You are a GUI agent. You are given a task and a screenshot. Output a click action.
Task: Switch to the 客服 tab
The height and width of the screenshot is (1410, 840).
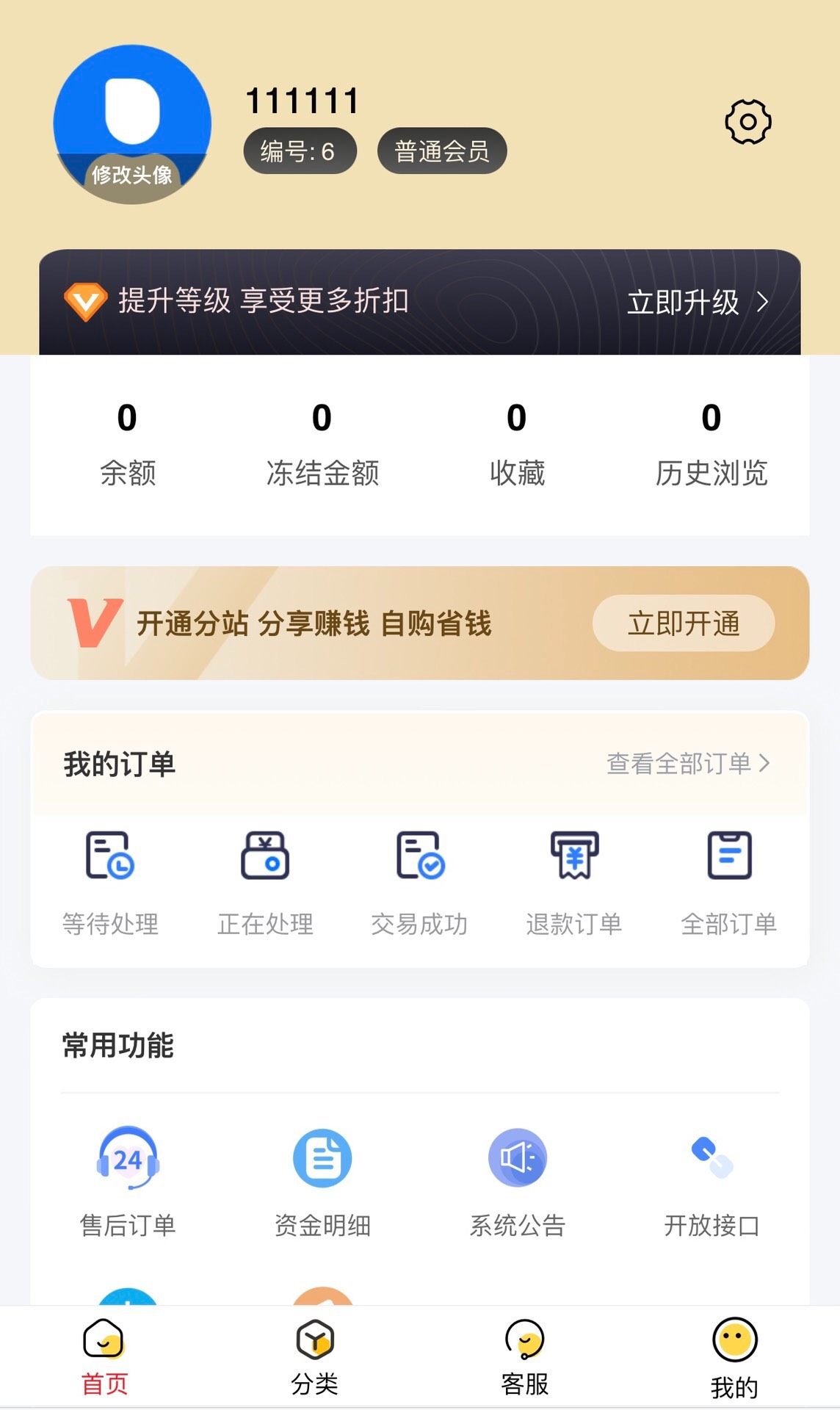pos(524,1357)
